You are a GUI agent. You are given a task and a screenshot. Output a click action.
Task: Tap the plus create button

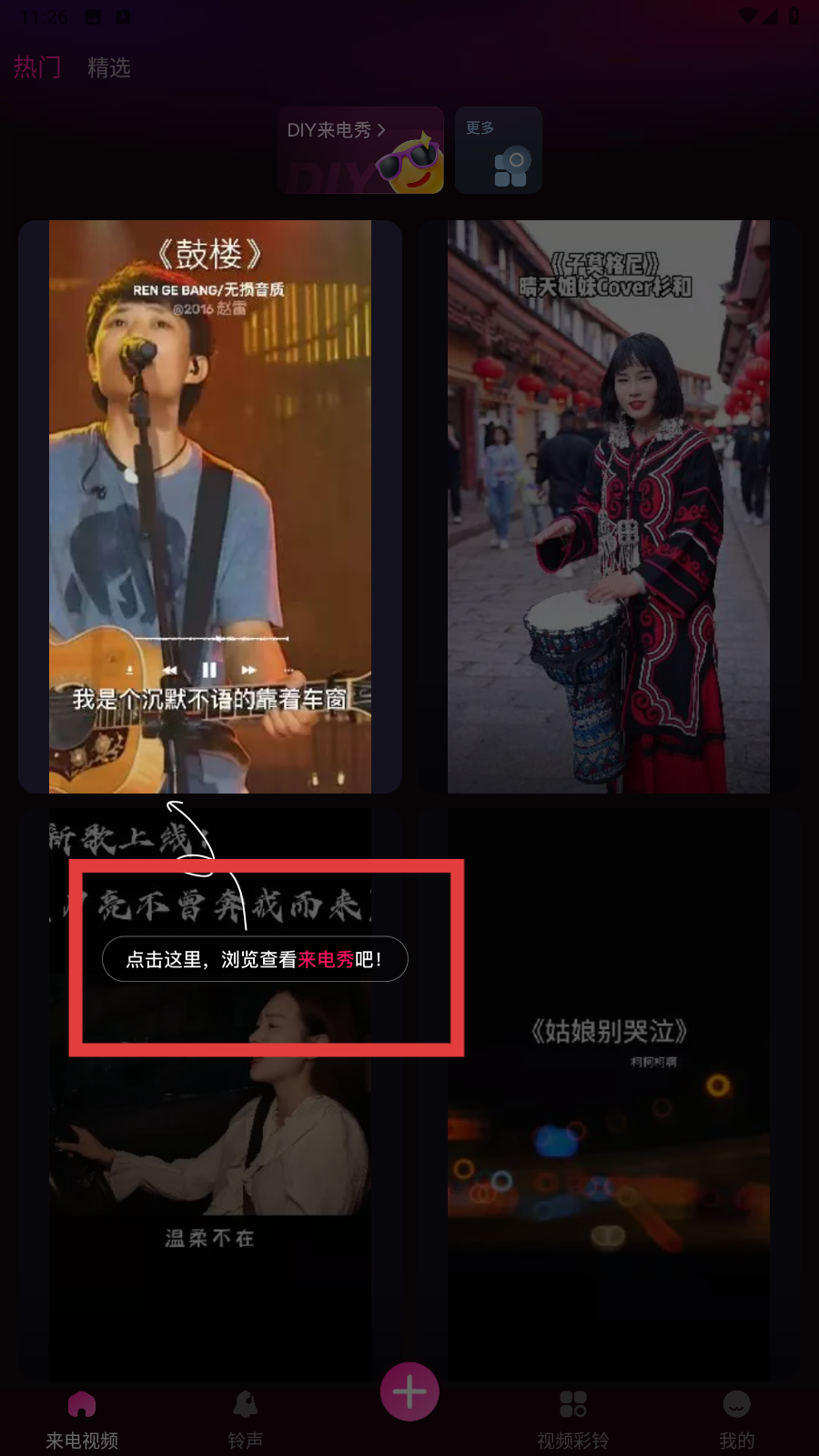pyautogui.click(x=409, y=1391)
